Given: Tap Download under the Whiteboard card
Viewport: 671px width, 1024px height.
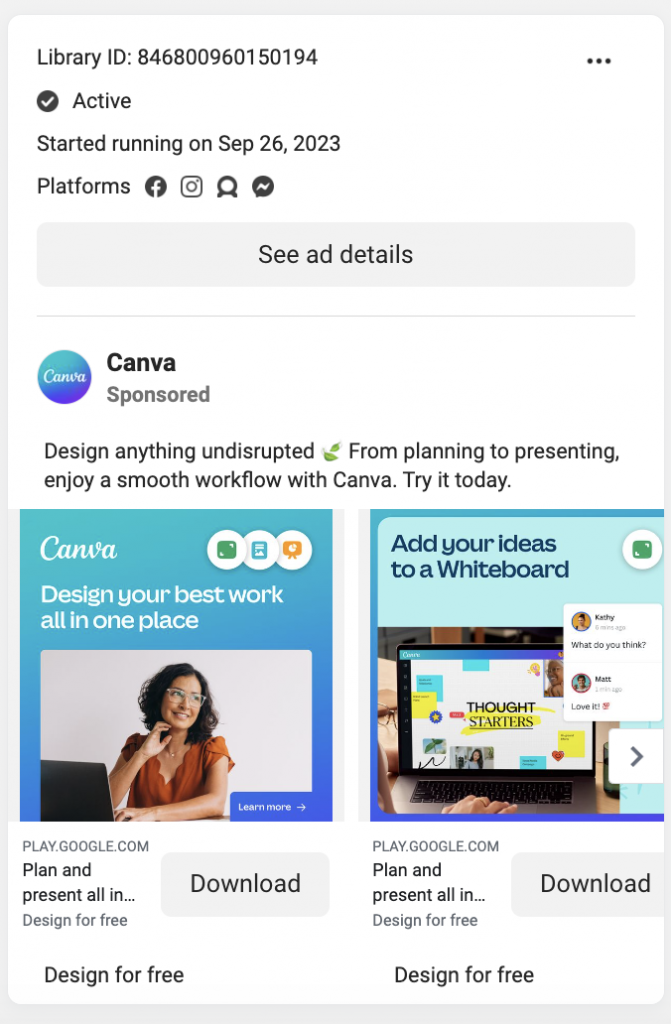Looking at the screenshot, I should point(594,884).
